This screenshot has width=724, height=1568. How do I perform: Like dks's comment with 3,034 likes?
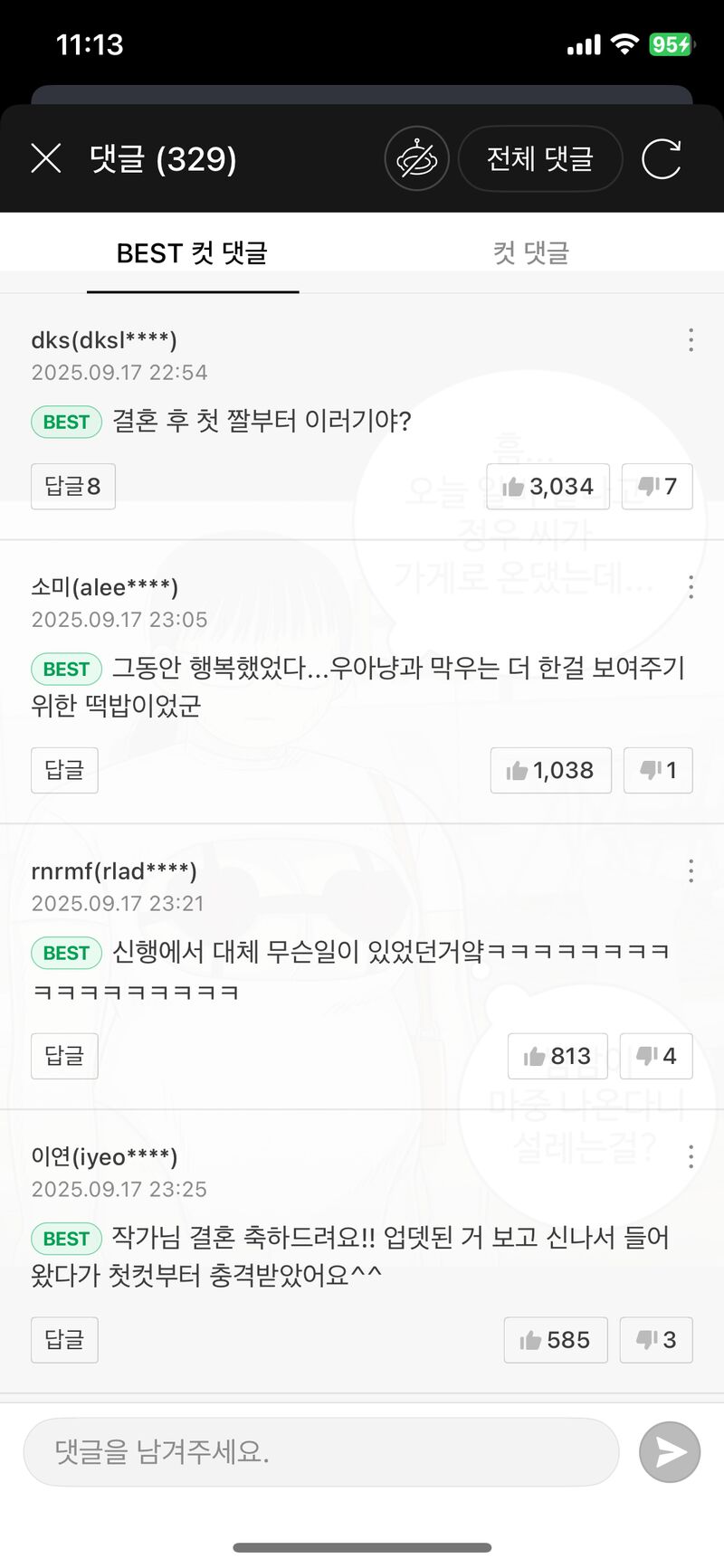(x=548, y=487)
